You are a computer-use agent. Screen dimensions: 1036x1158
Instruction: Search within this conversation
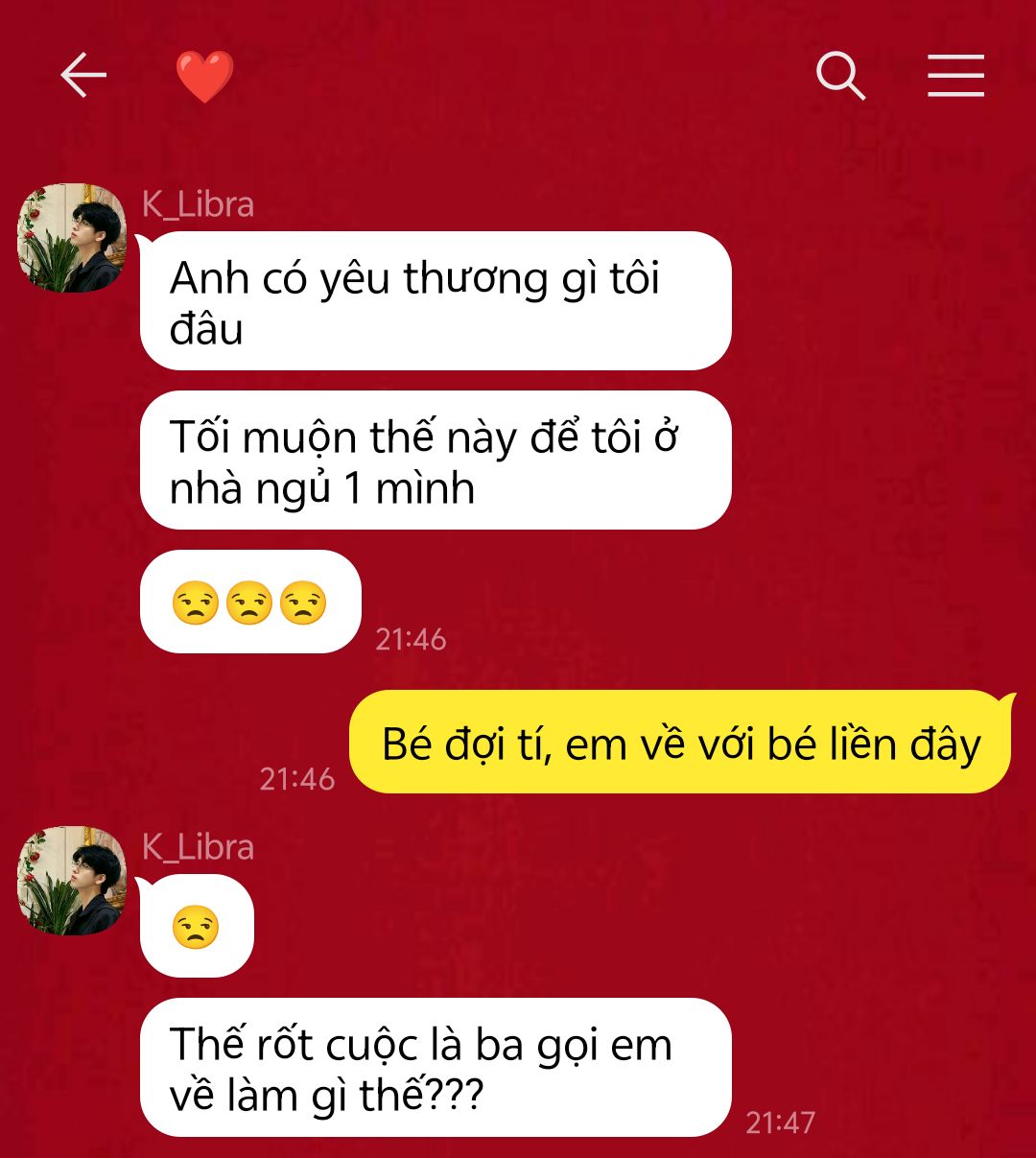point(840,76)
